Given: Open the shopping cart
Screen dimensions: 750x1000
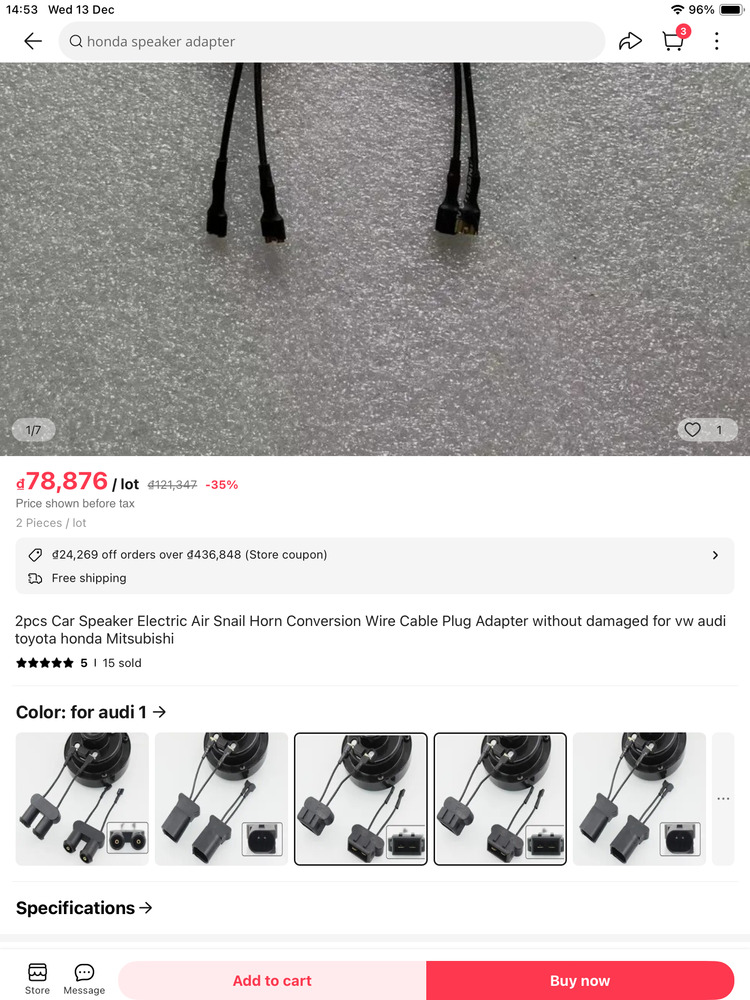Looking at the screenshot, I should (674, 41).
